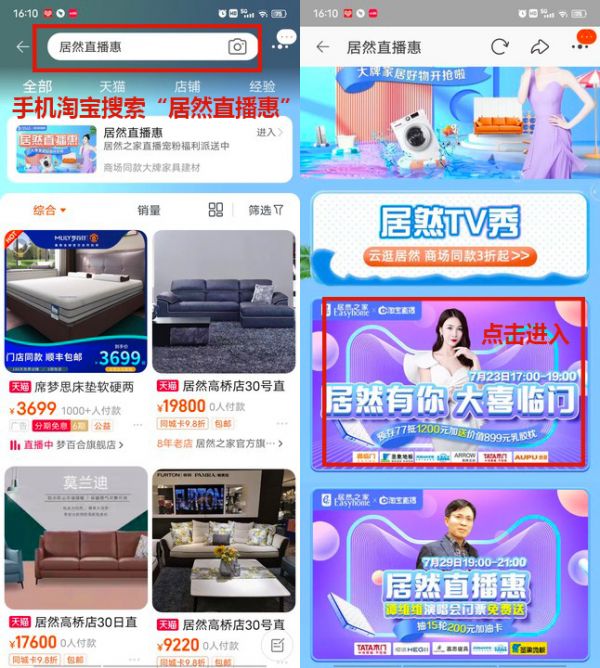Open the 居然TV秀 banner
The height and width of the screenshot is (668, 600).
(x=447, y=234)
